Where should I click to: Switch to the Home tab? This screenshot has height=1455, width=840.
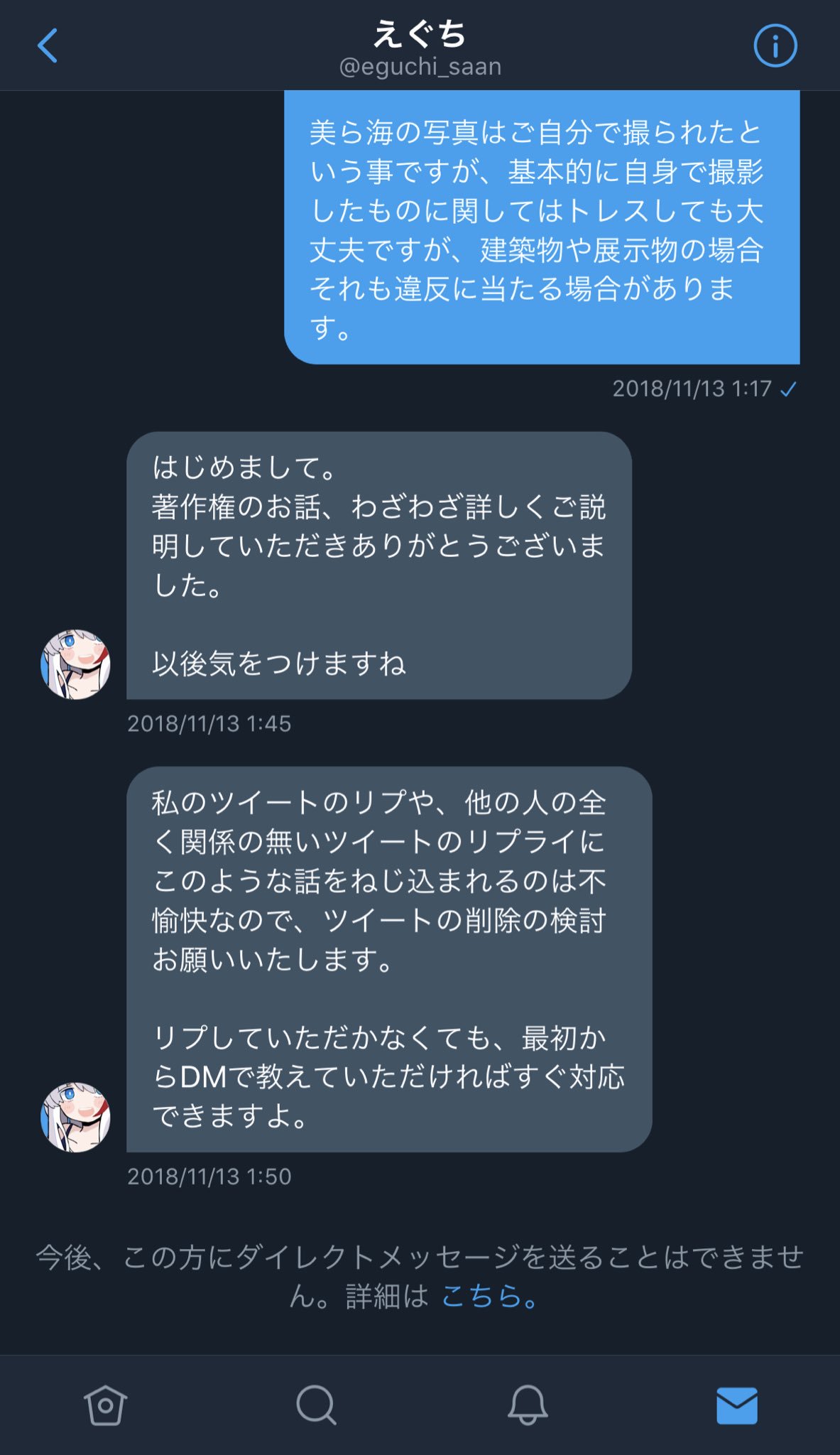(x=105, y=1405)
